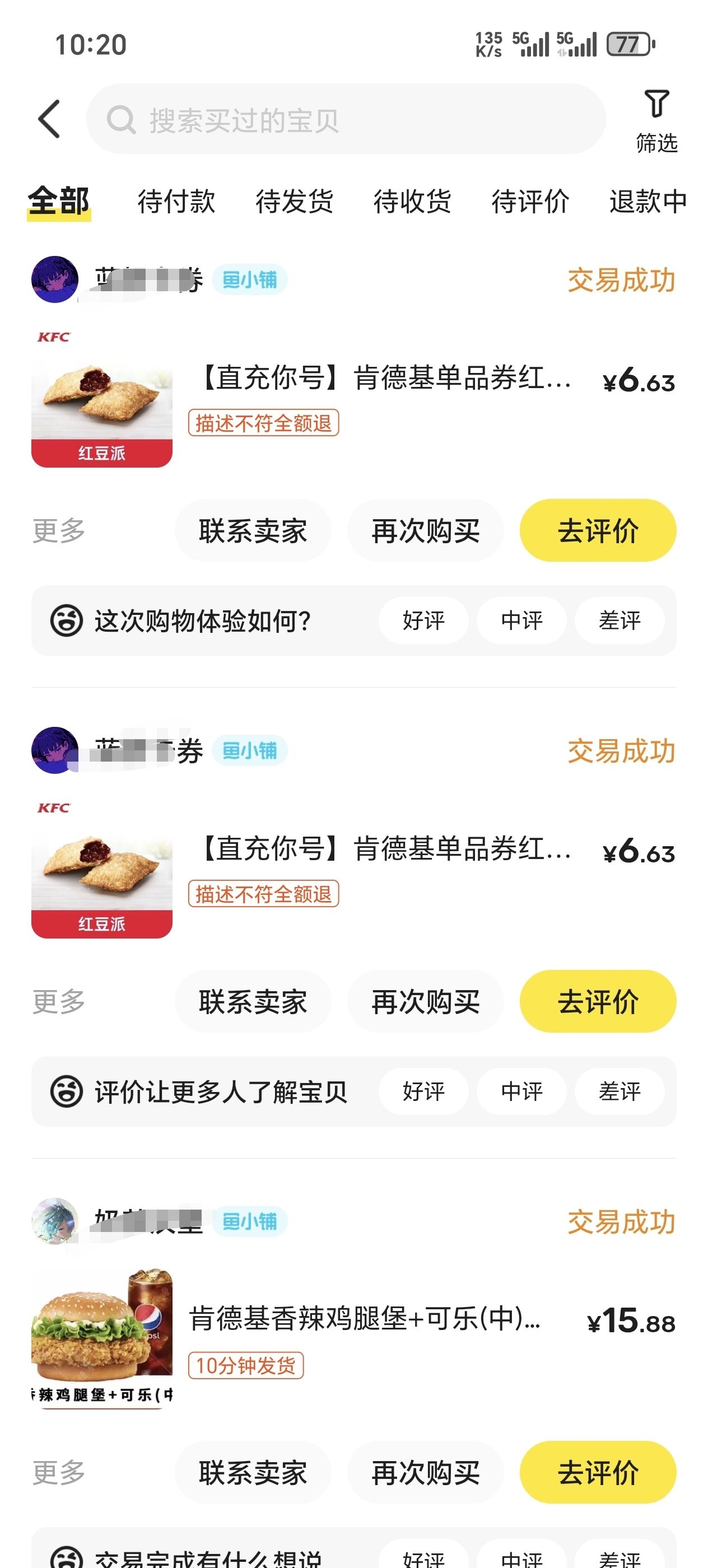This screenshot has height=1568, width=708.
Task: Tap 再次购买 for the 香辣鸡腿堡 order
Action: (426, 1472)
